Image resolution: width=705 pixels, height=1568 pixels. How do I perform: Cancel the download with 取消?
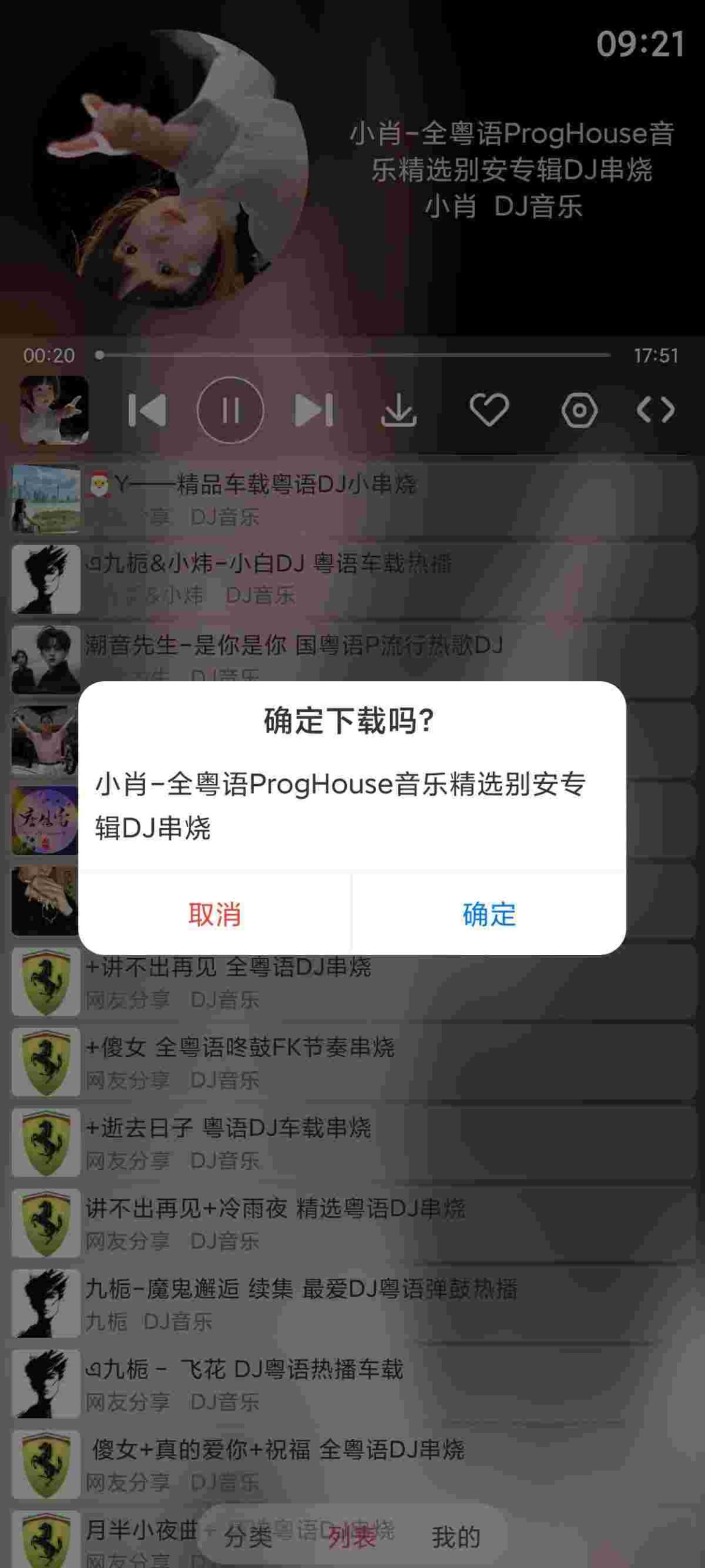(214, 914)
